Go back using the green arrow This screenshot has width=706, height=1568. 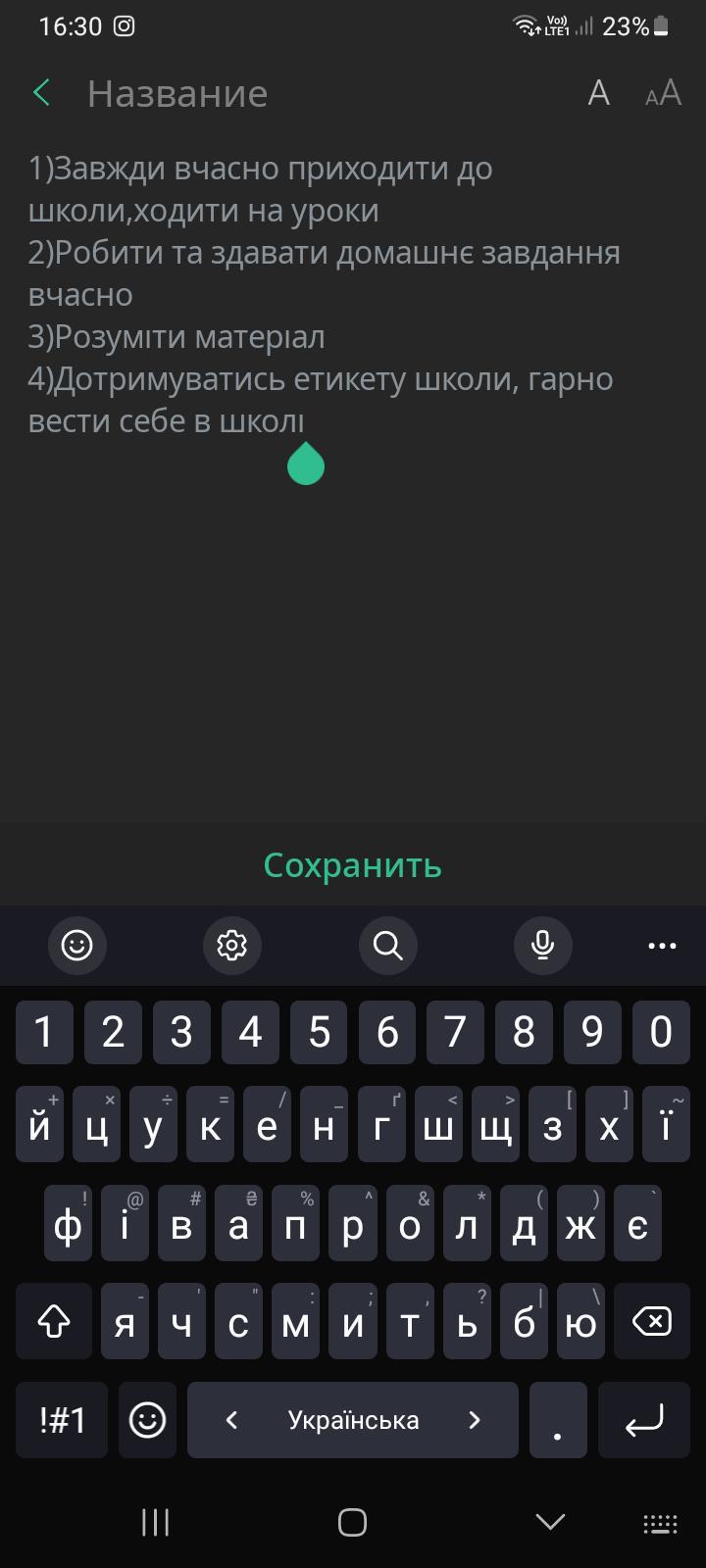tap(41, 93)
